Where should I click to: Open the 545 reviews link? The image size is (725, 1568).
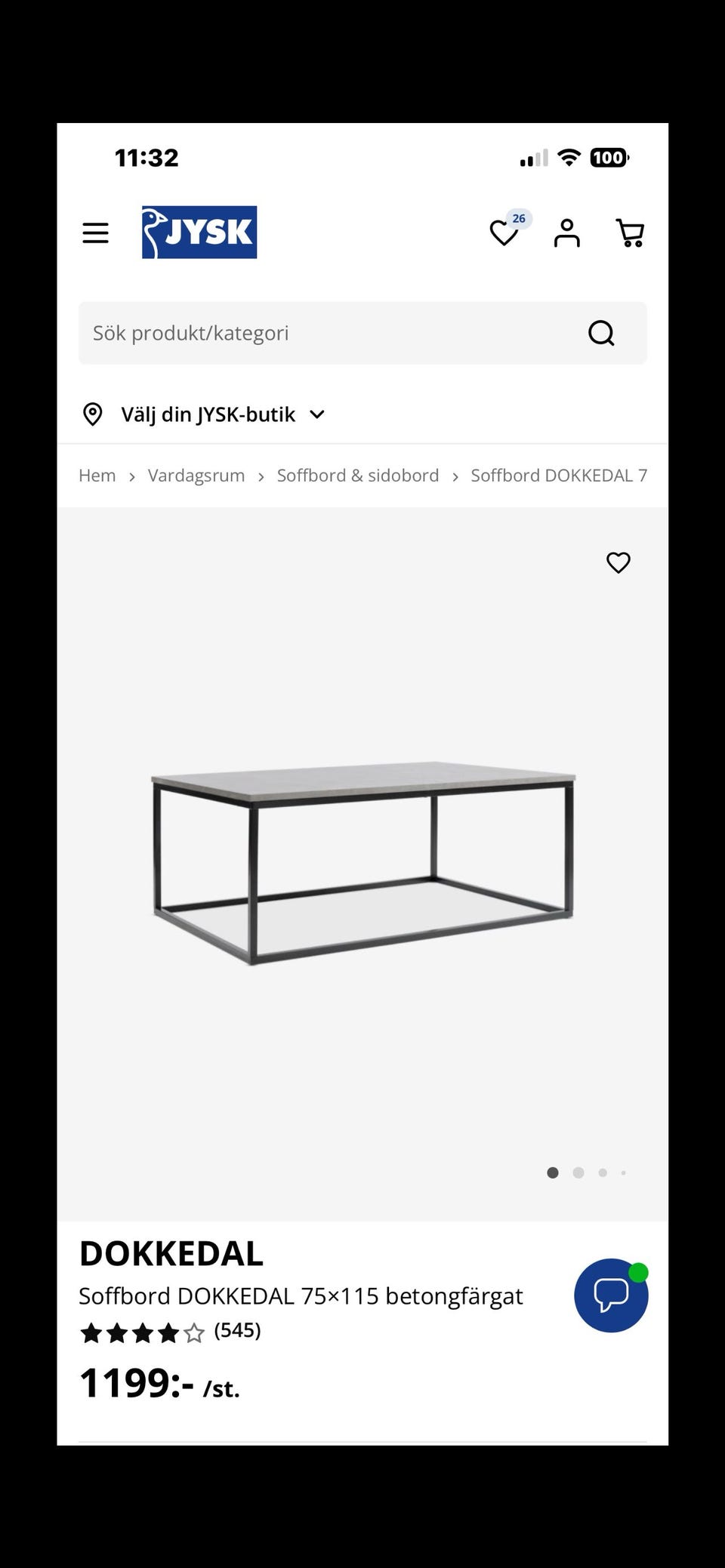(236, 1332)
